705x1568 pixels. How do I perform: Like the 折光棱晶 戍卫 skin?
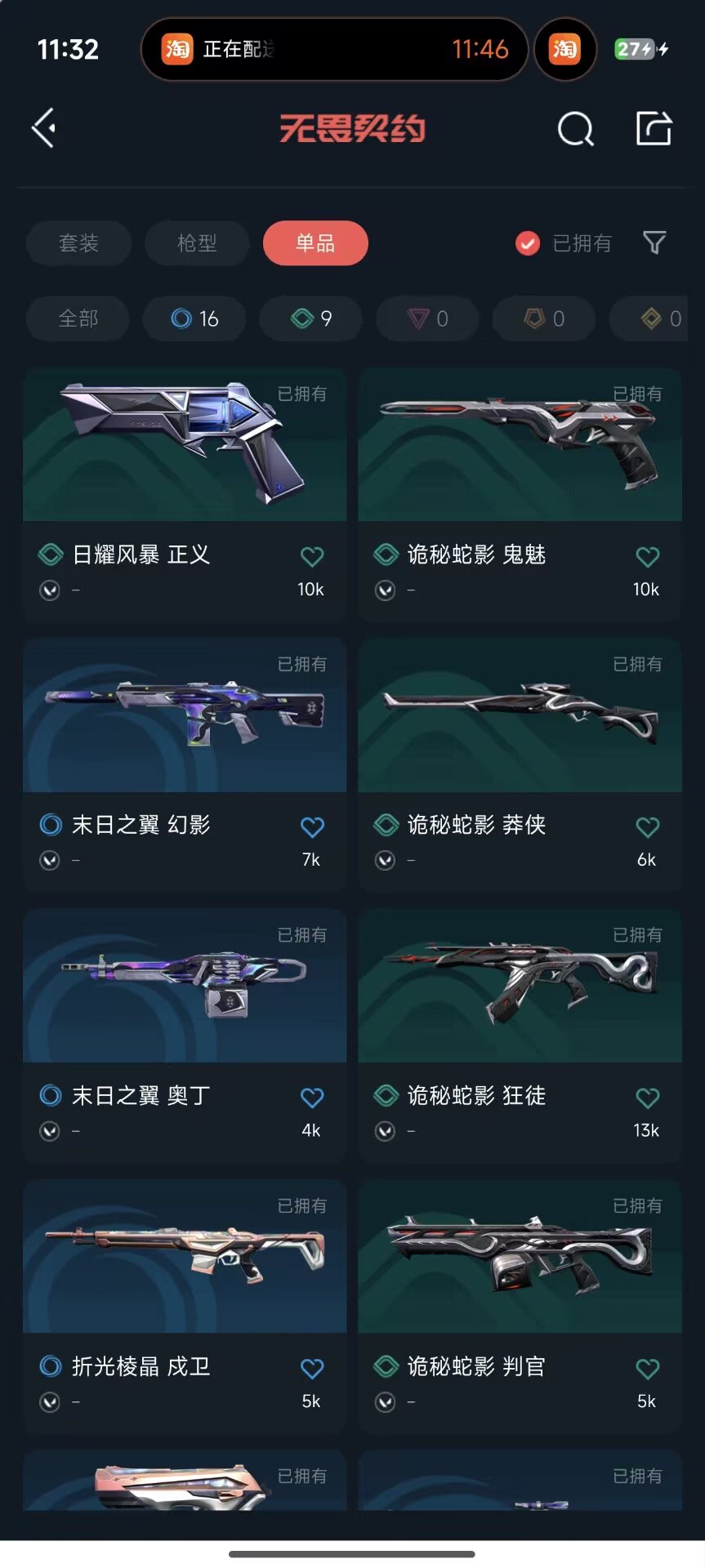[312, 1368]
